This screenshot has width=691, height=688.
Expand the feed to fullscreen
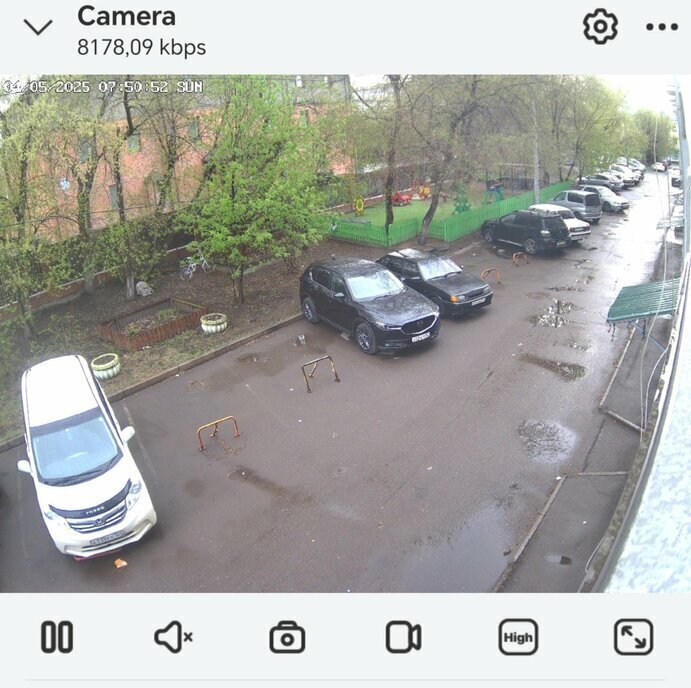click(x=633, y=637)
